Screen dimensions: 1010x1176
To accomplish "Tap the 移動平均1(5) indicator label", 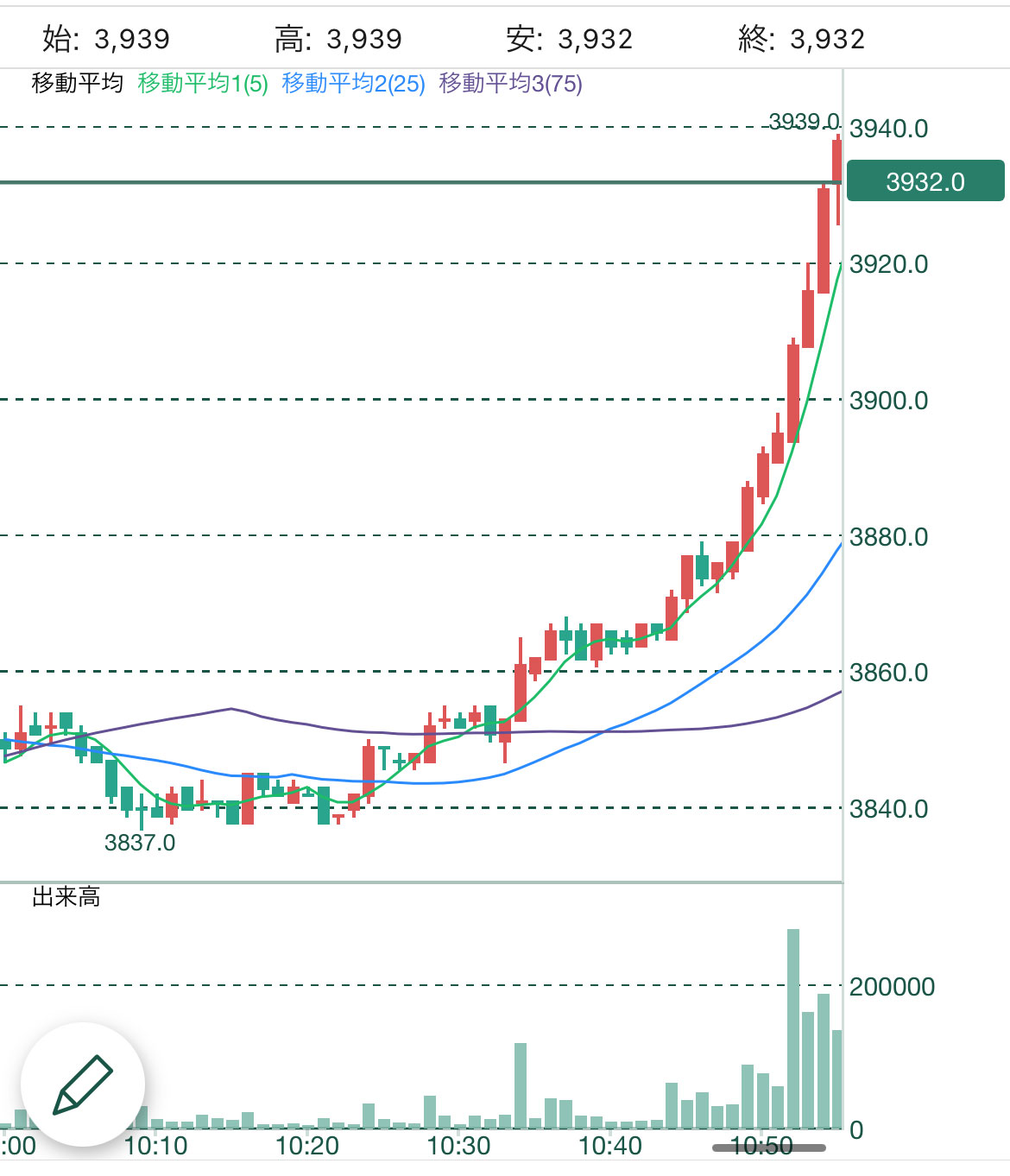I will [x=203, y=84].
